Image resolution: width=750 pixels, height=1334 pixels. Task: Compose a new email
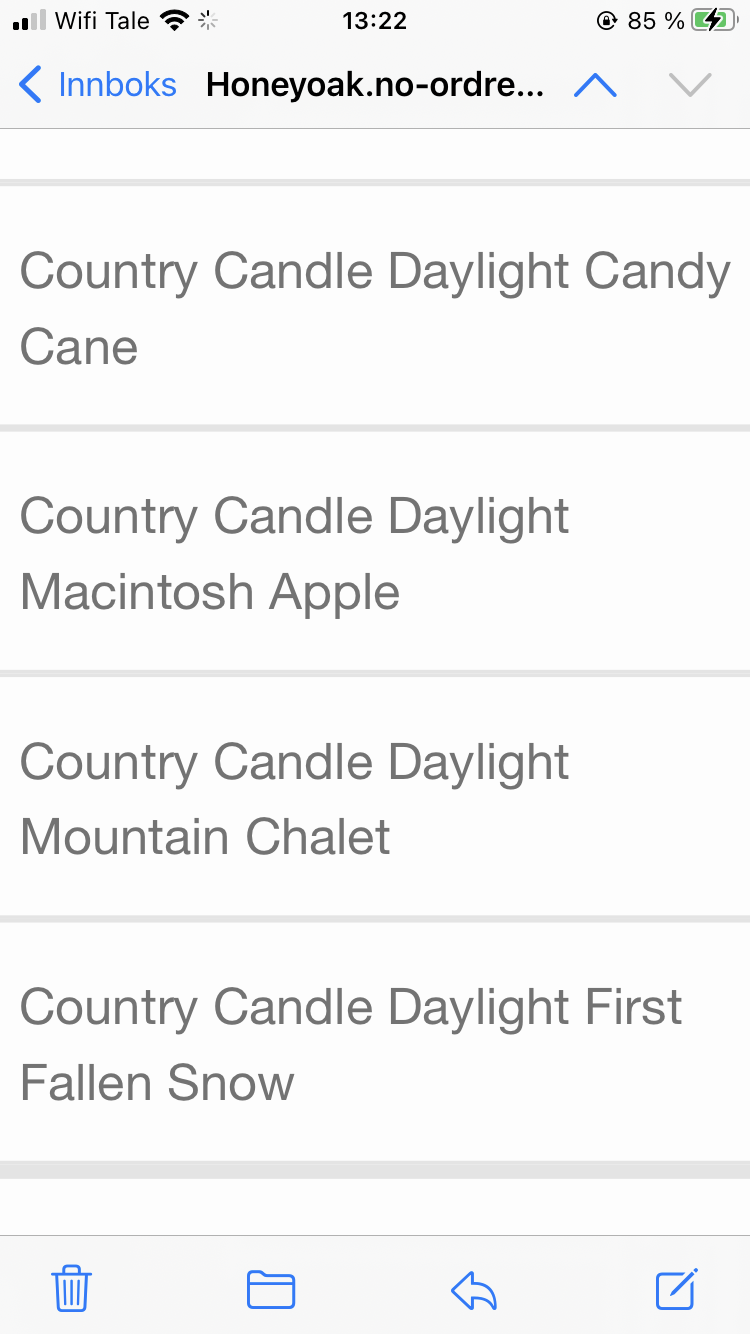click(x=677, y=1288)
